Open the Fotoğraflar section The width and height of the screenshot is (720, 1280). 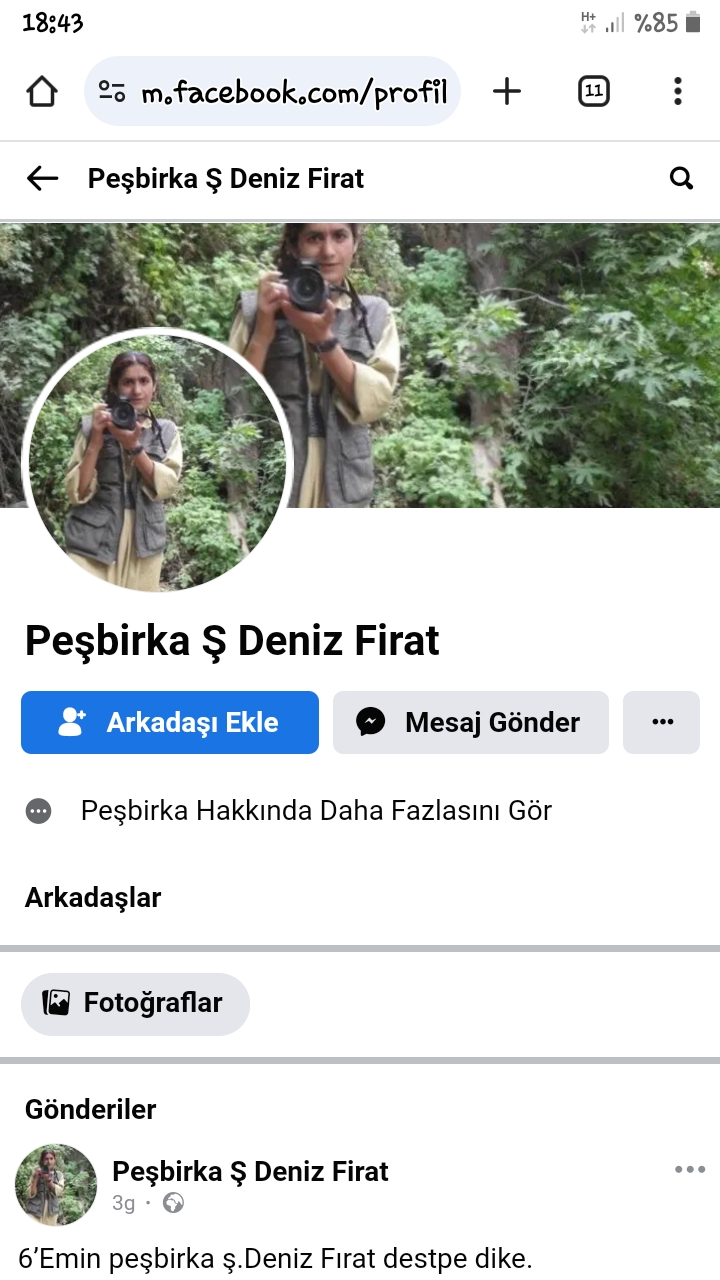[135, 1003]
